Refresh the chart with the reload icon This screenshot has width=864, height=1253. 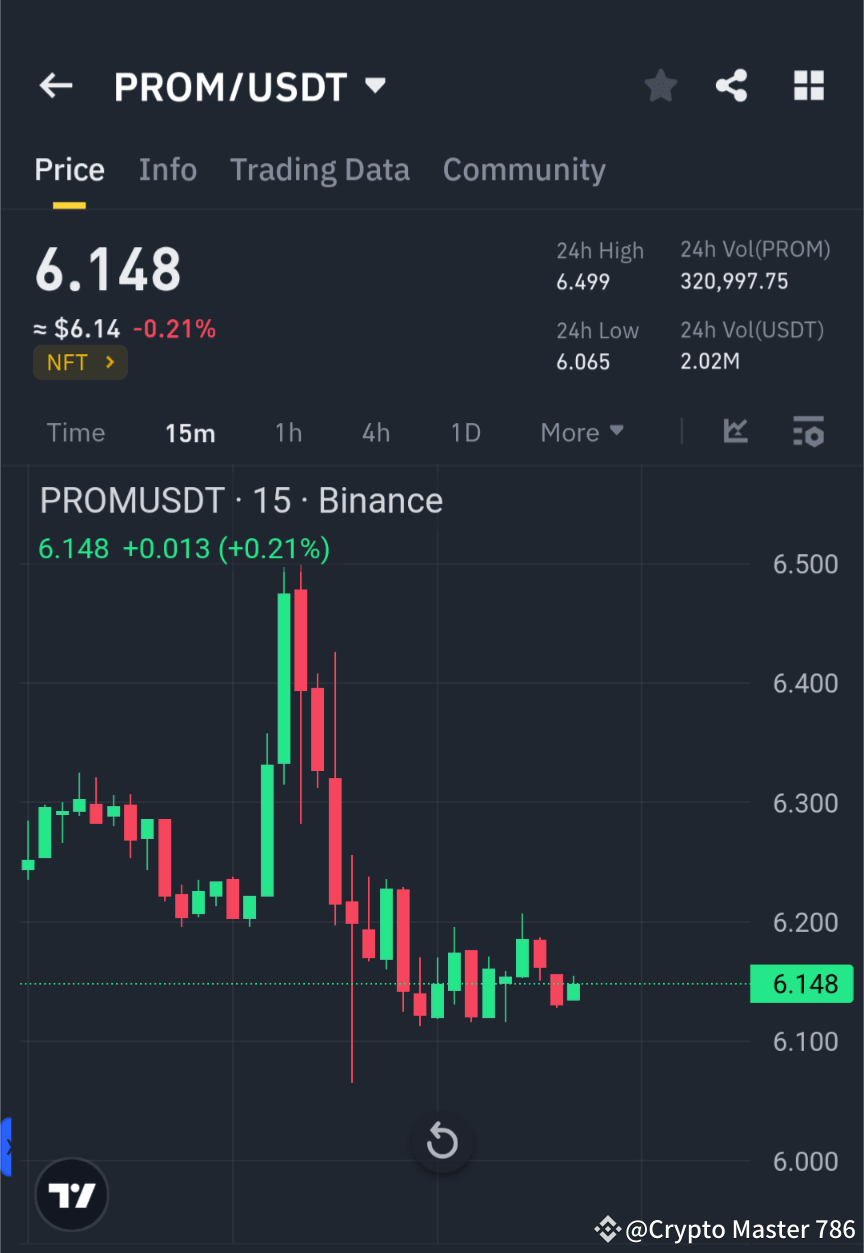(x=441, y=1141)
